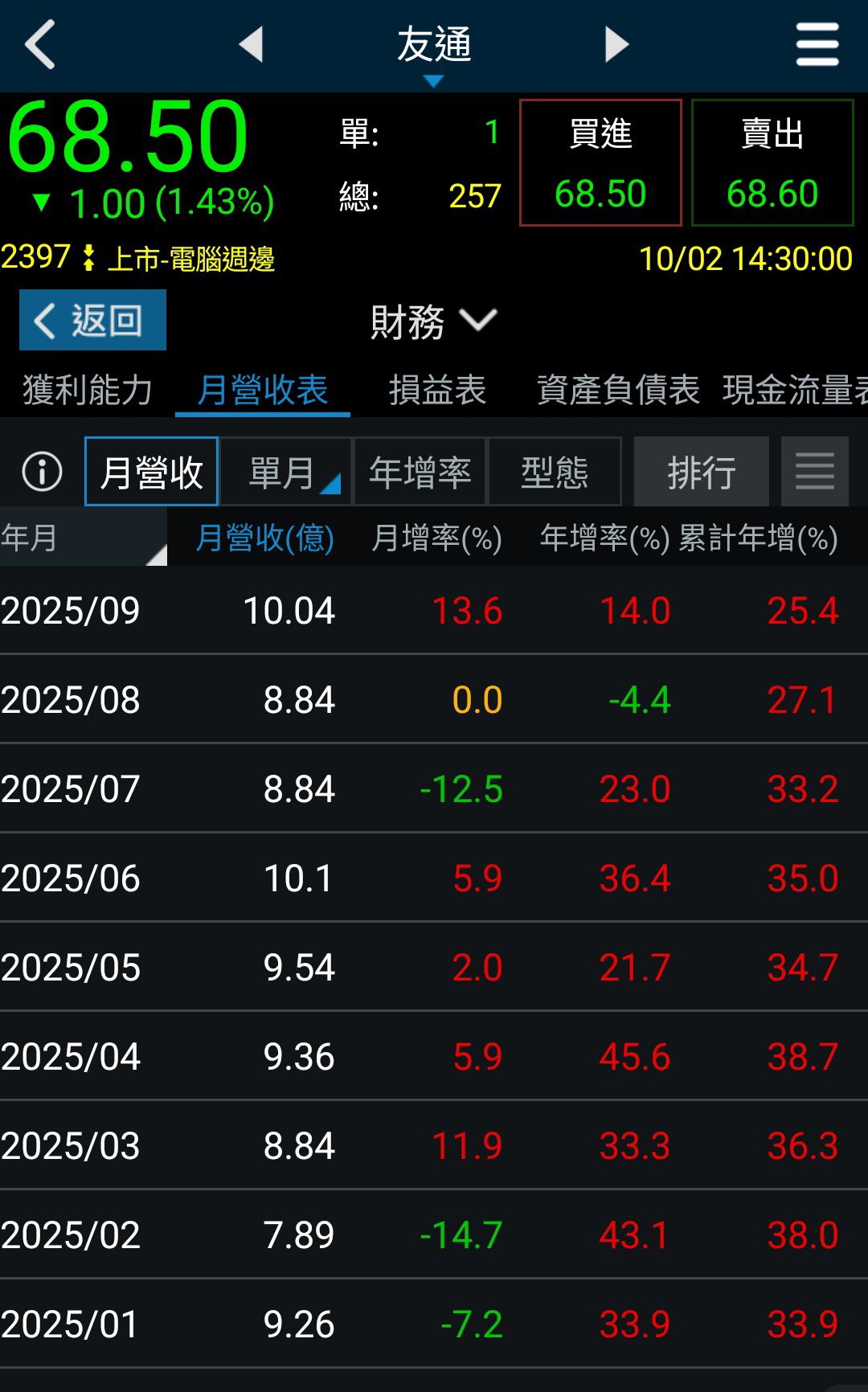Tap the 賣出 sell button
This screenshot has height=1392, width=868.
pos(772,162)
